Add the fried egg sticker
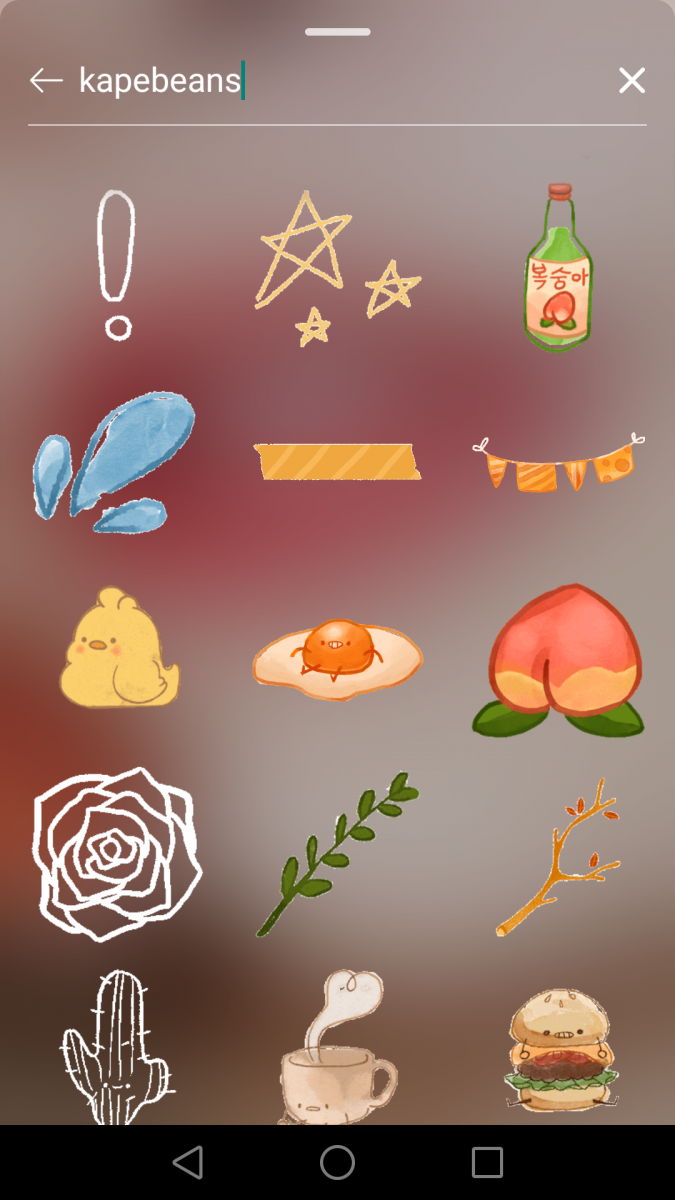 337,655
